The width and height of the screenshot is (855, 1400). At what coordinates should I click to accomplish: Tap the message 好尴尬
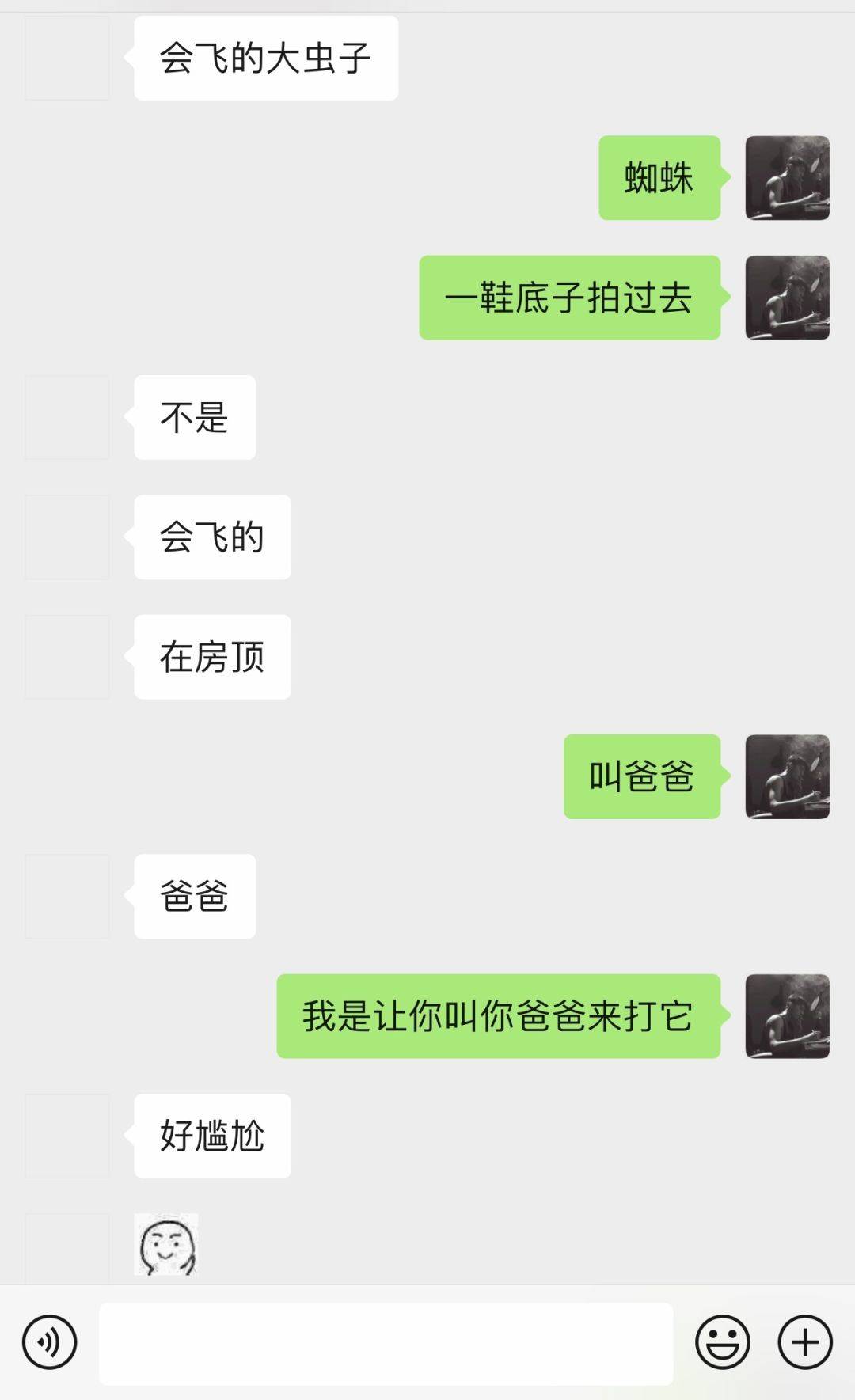[x=211, y=1136]
